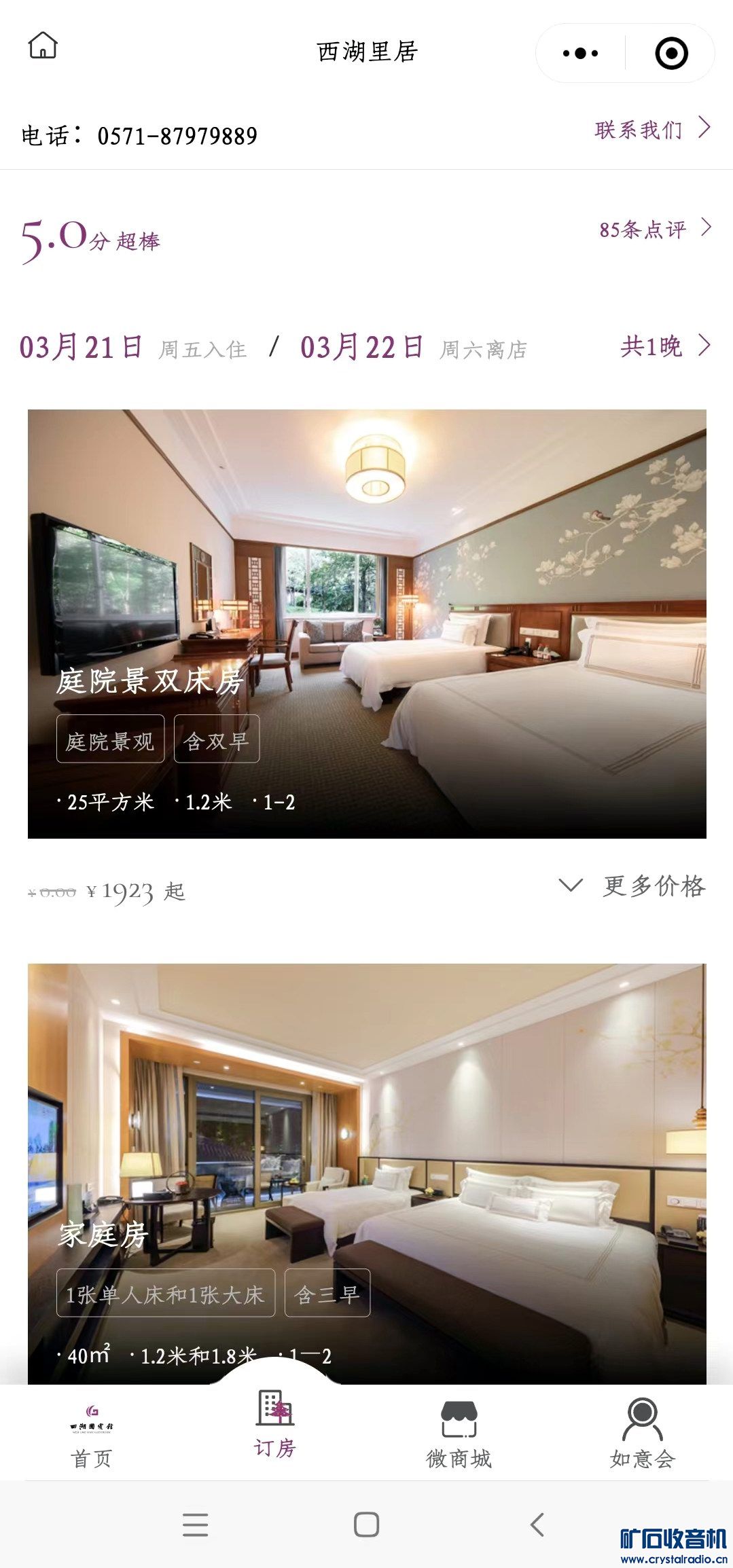The height and width of the screenshot is (1568, 733).
Task: Close the mini program with circle icon
Action: point(671,53)
